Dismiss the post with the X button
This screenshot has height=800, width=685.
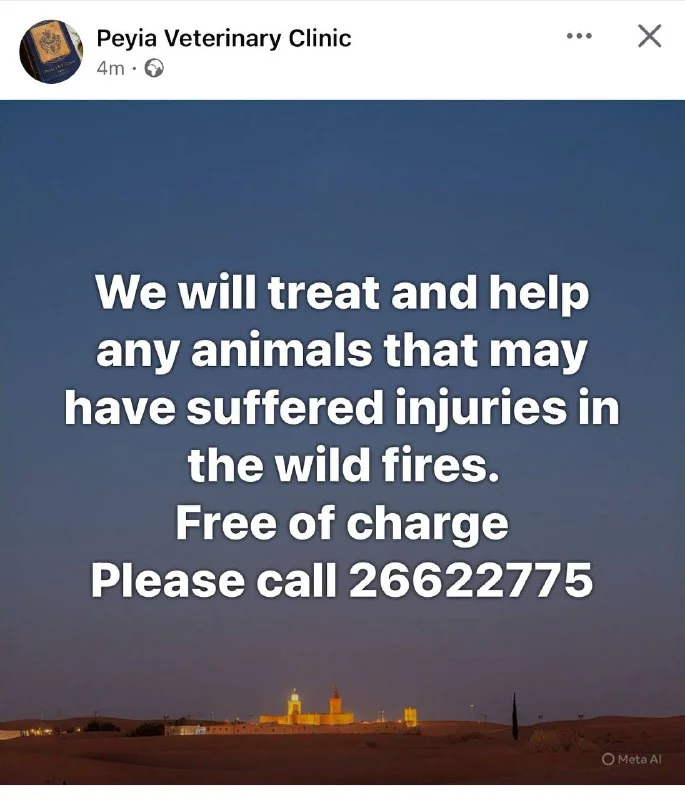[x=650, y=36]
